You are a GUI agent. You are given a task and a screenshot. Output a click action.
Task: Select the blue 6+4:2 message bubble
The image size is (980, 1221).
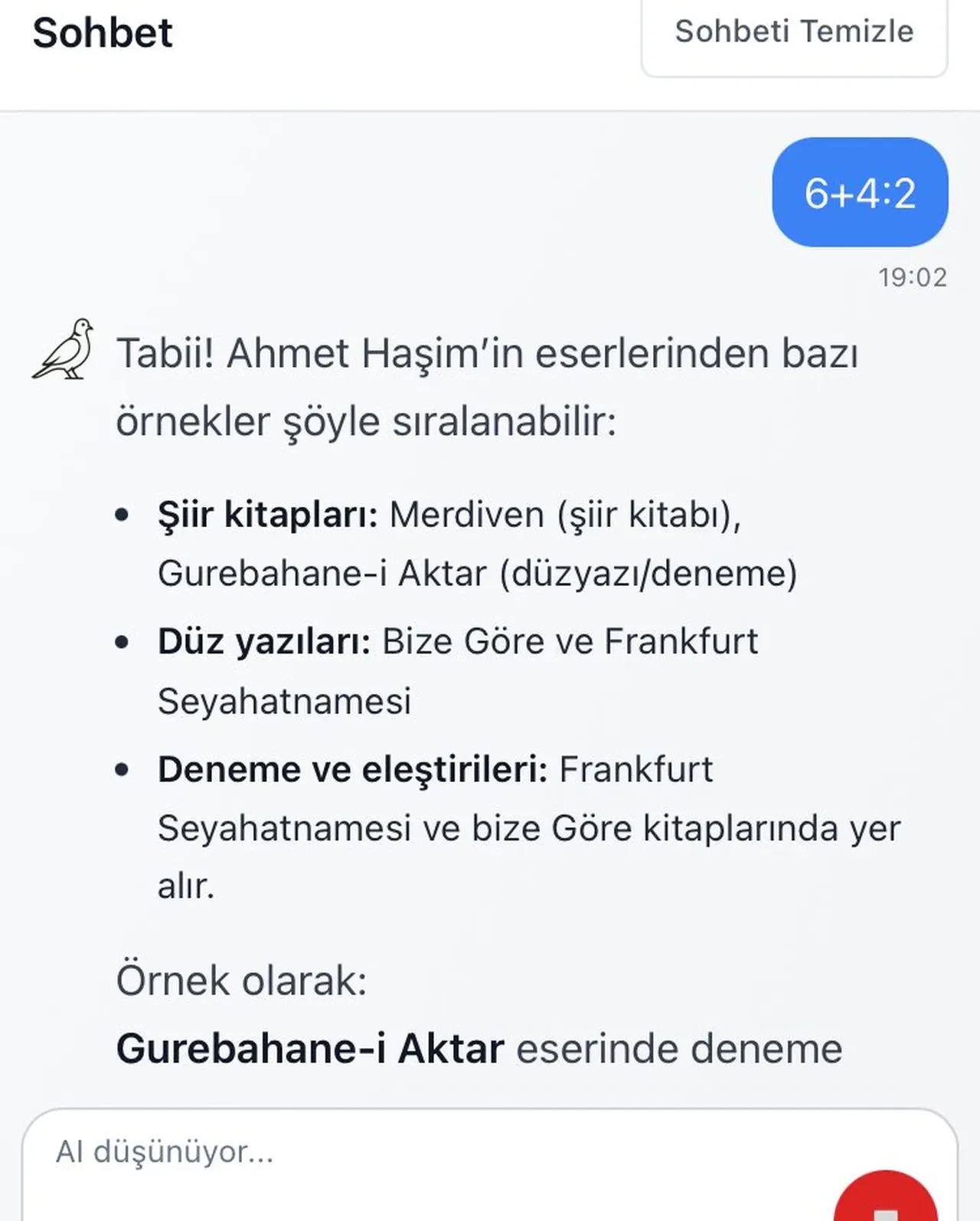point(859,193)
